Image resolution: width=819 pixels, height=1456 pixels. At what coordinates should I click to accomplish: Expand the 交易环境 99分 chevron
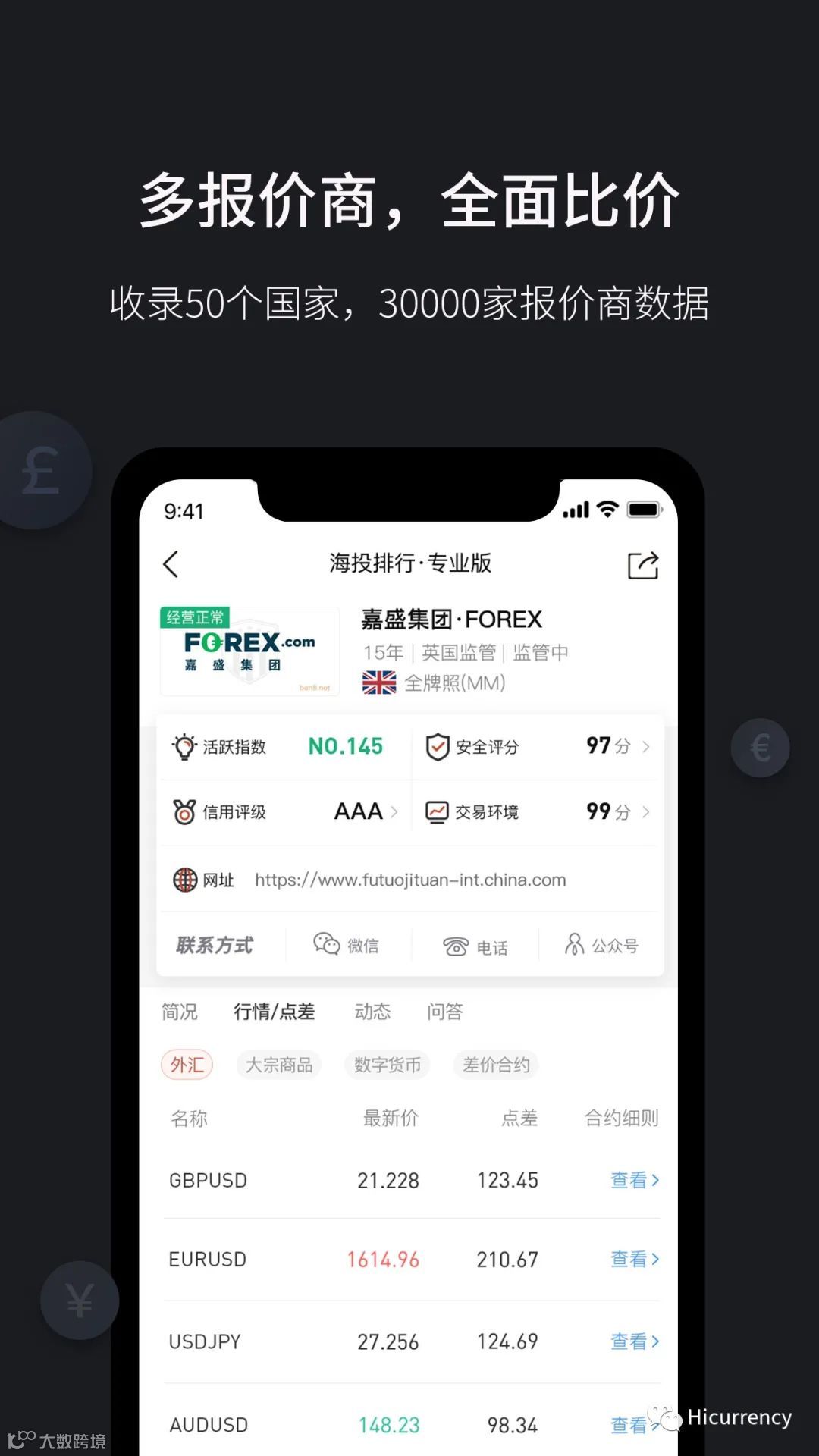tap(645, 811)
